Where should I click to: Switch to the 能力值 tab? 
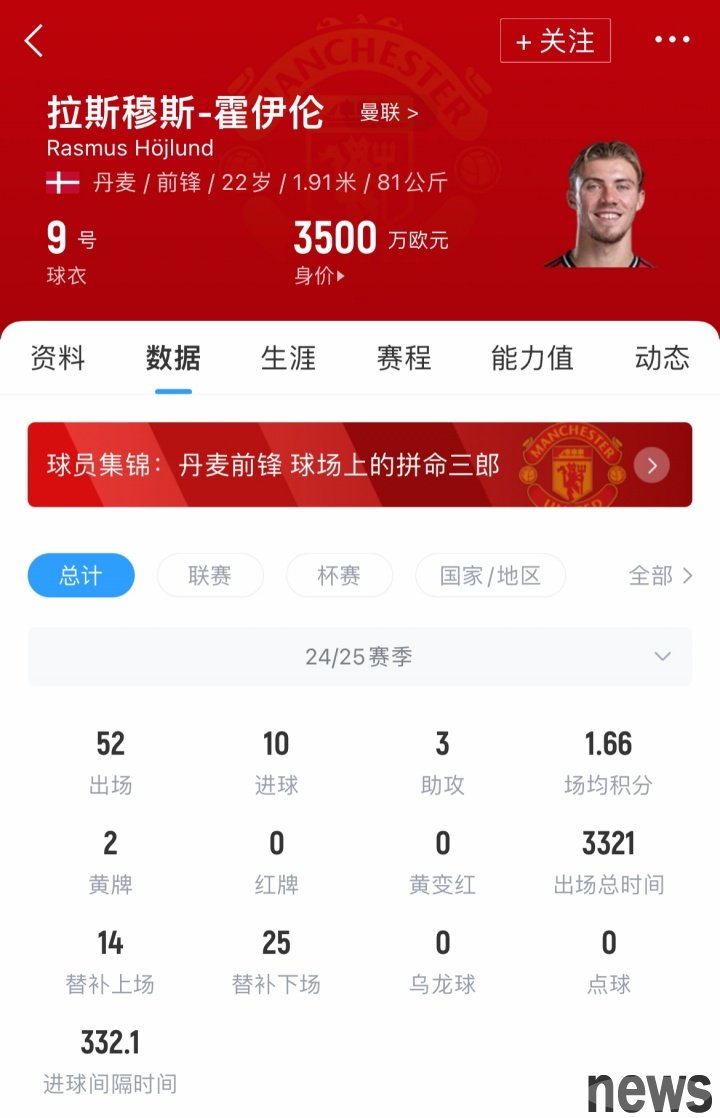tap(532, 358)
